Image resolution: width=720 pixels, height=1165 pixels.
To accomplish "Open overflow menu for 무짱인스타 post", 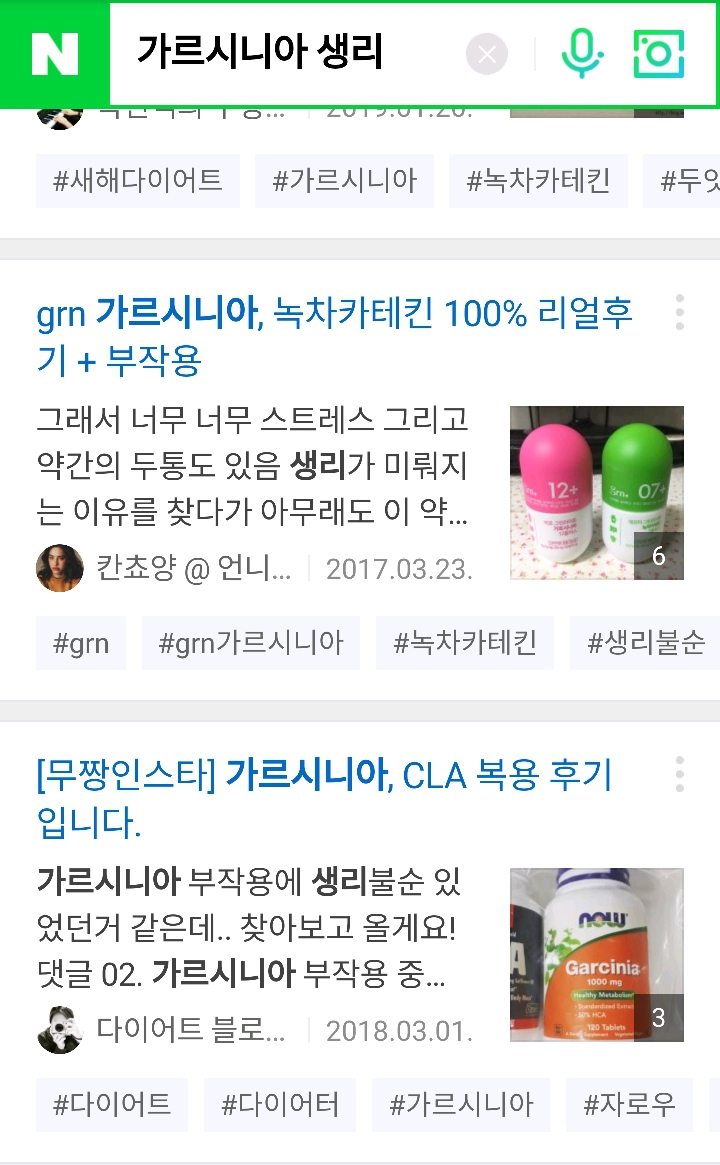I will point(679,775).
